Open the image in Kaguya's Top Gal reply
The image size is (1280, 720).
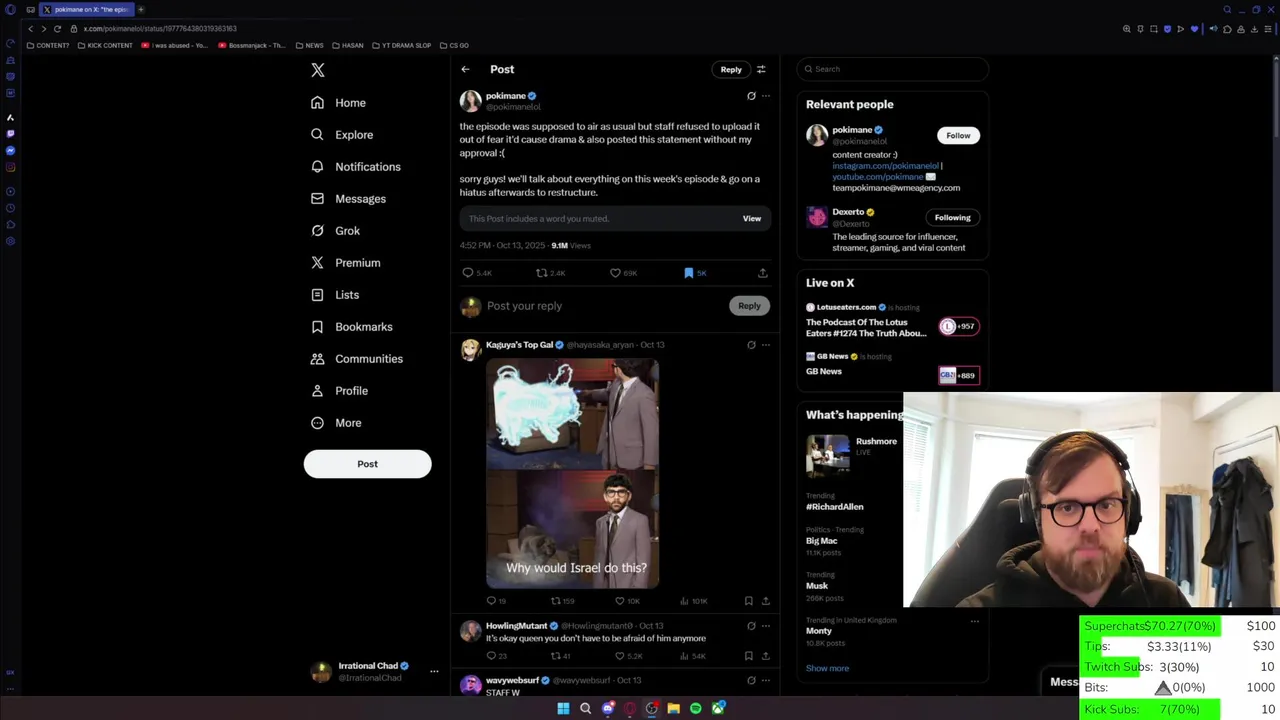click(x=572, y=473)
